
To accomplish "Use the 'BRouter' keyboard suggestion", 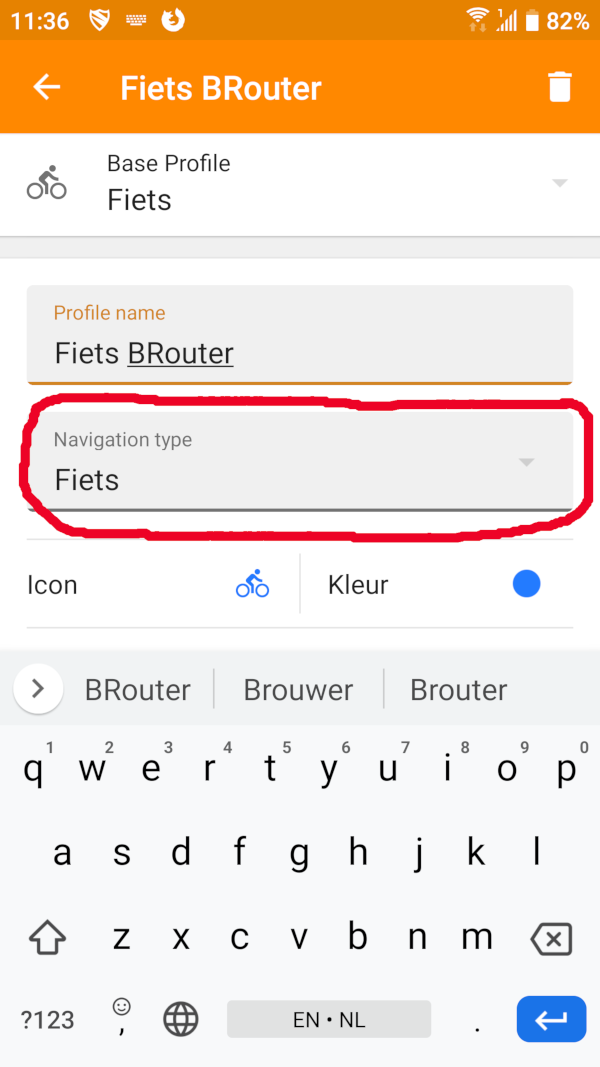I will 138,690.
